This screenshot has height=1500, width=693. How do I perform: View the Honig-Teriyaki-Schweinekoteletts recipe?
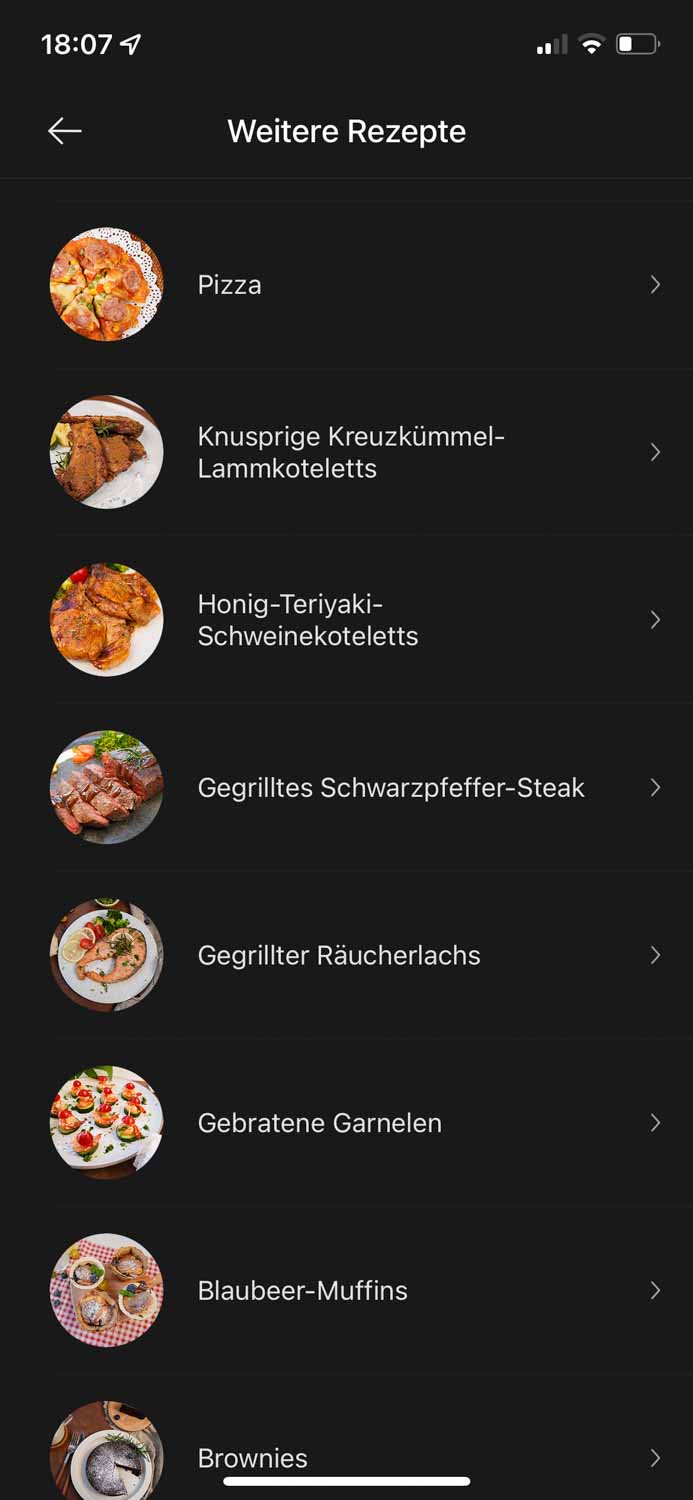[346, 620]
